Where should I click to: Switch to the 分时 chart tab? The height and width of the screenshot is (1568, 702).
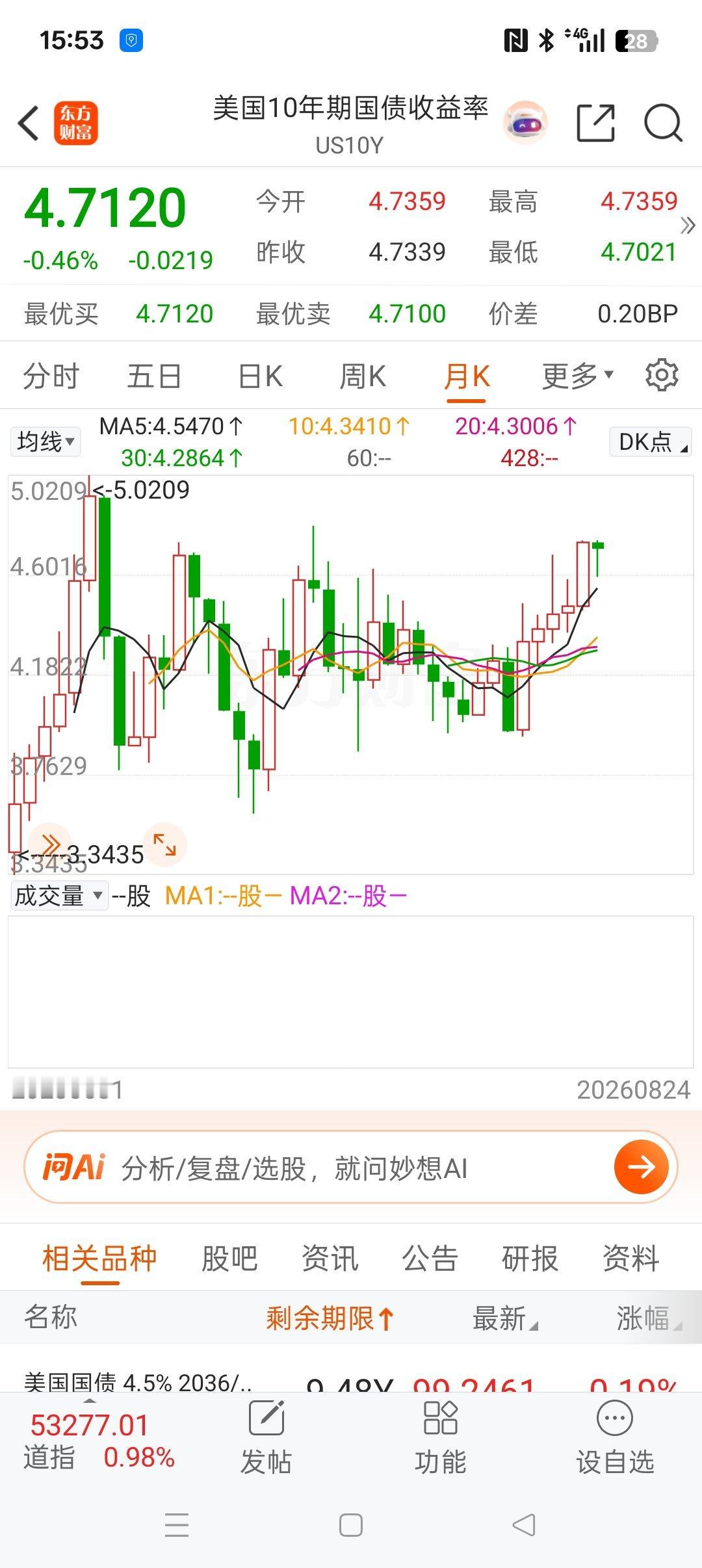click(51, 376)
